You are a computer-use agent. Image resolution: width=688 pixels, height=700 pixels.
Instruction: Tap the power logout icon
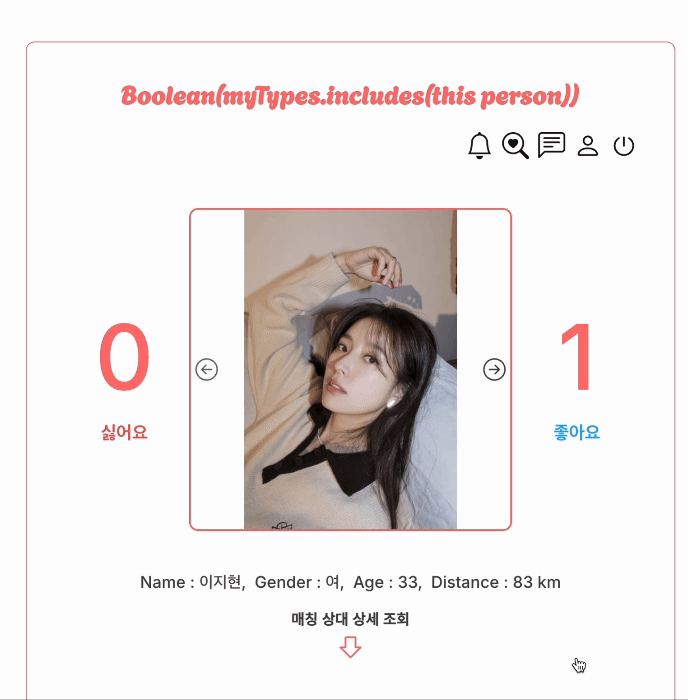point(624,146)
